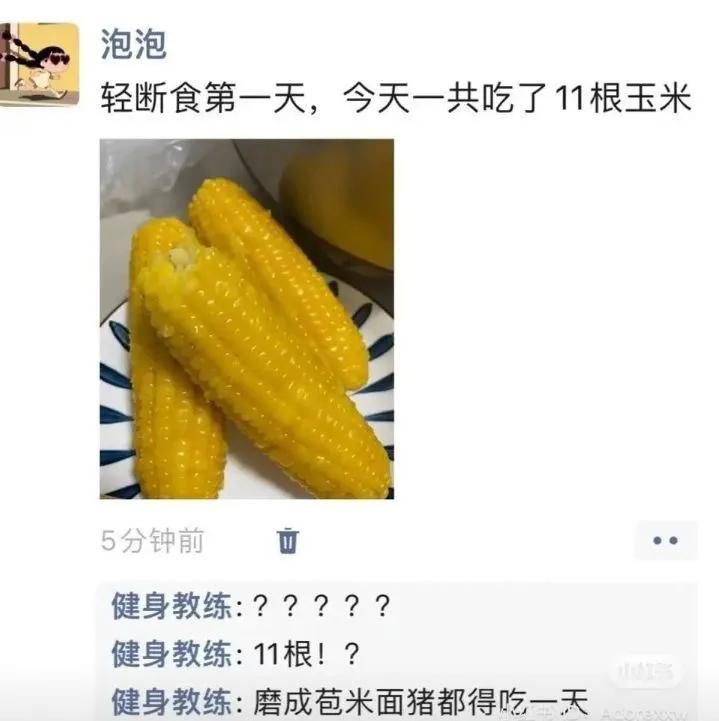Open 泡泡's profile avatar
Image resolution: width=719 pixels, height=721 pixels.
coord(40,60)
